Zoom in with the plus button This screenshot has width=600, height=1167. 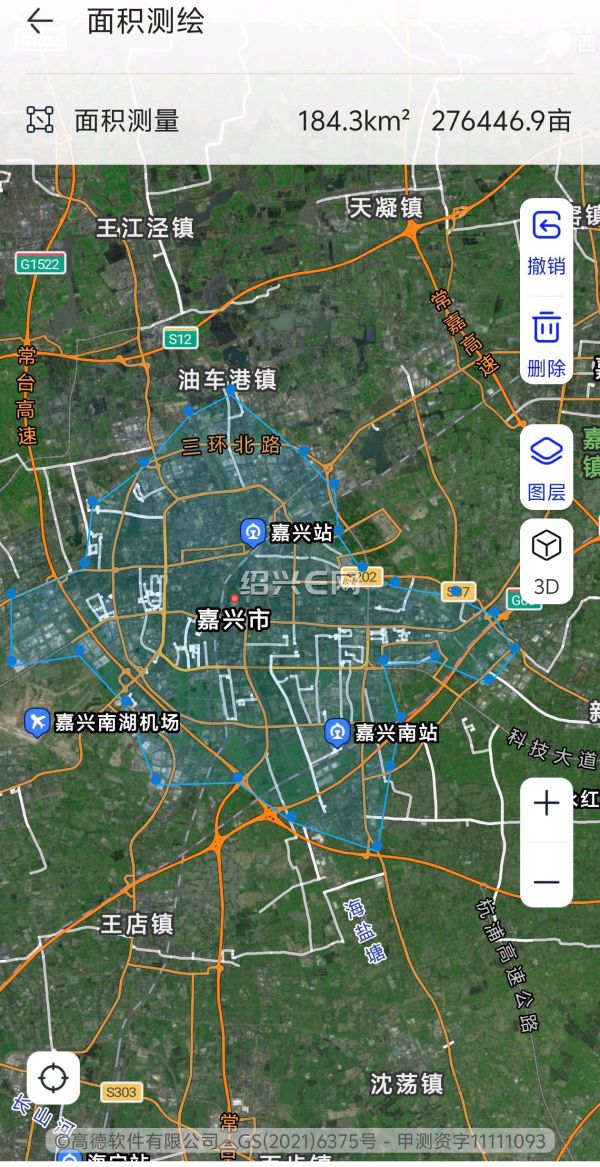546,804
